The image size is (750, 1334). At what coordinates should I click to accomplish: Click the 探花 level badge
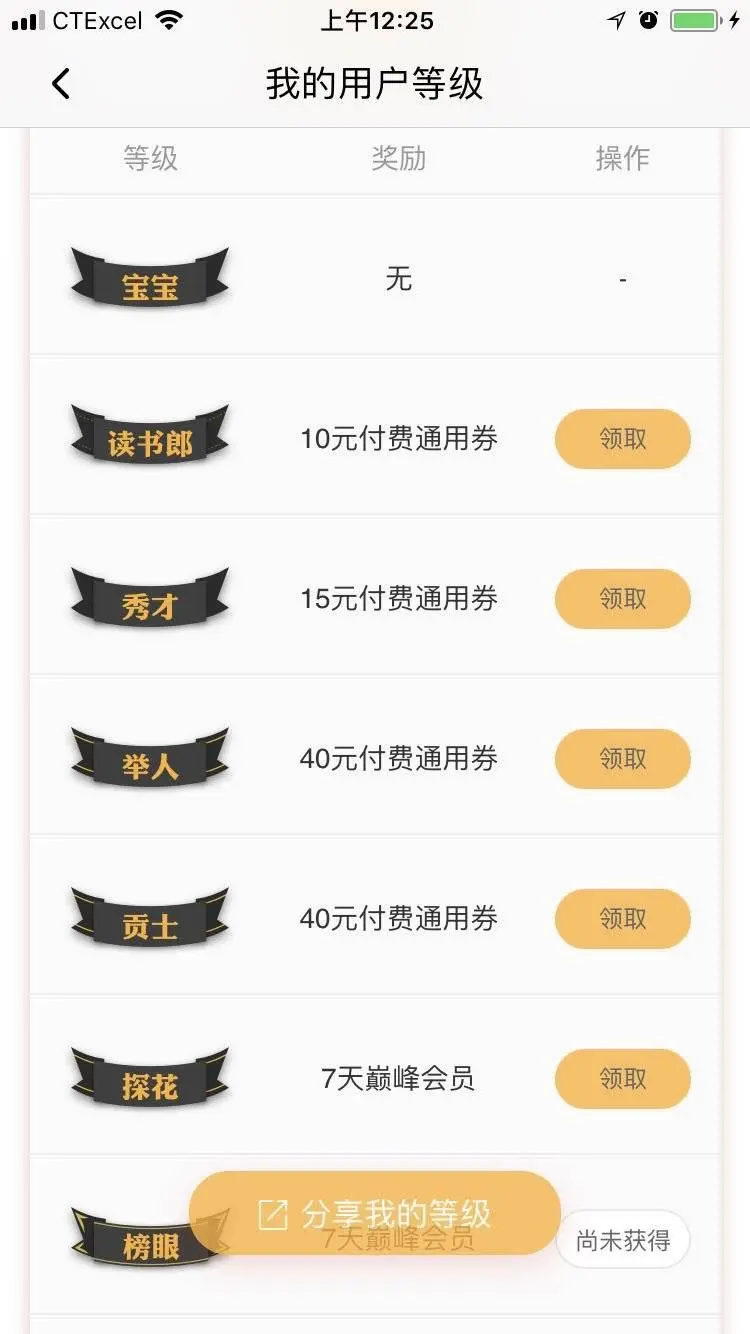[x=150, y=1078]
